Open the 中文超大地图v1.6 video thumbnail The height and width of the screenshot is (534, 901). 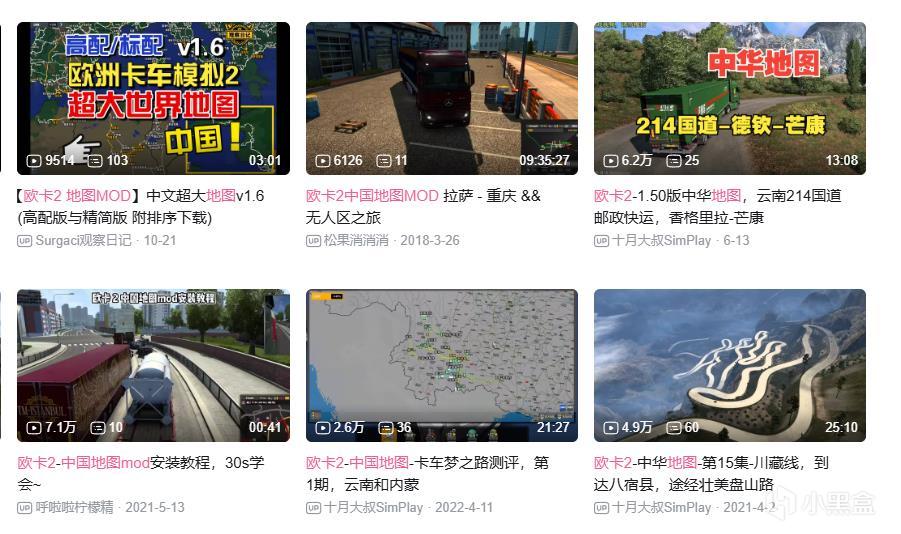(x=153, y=98)
